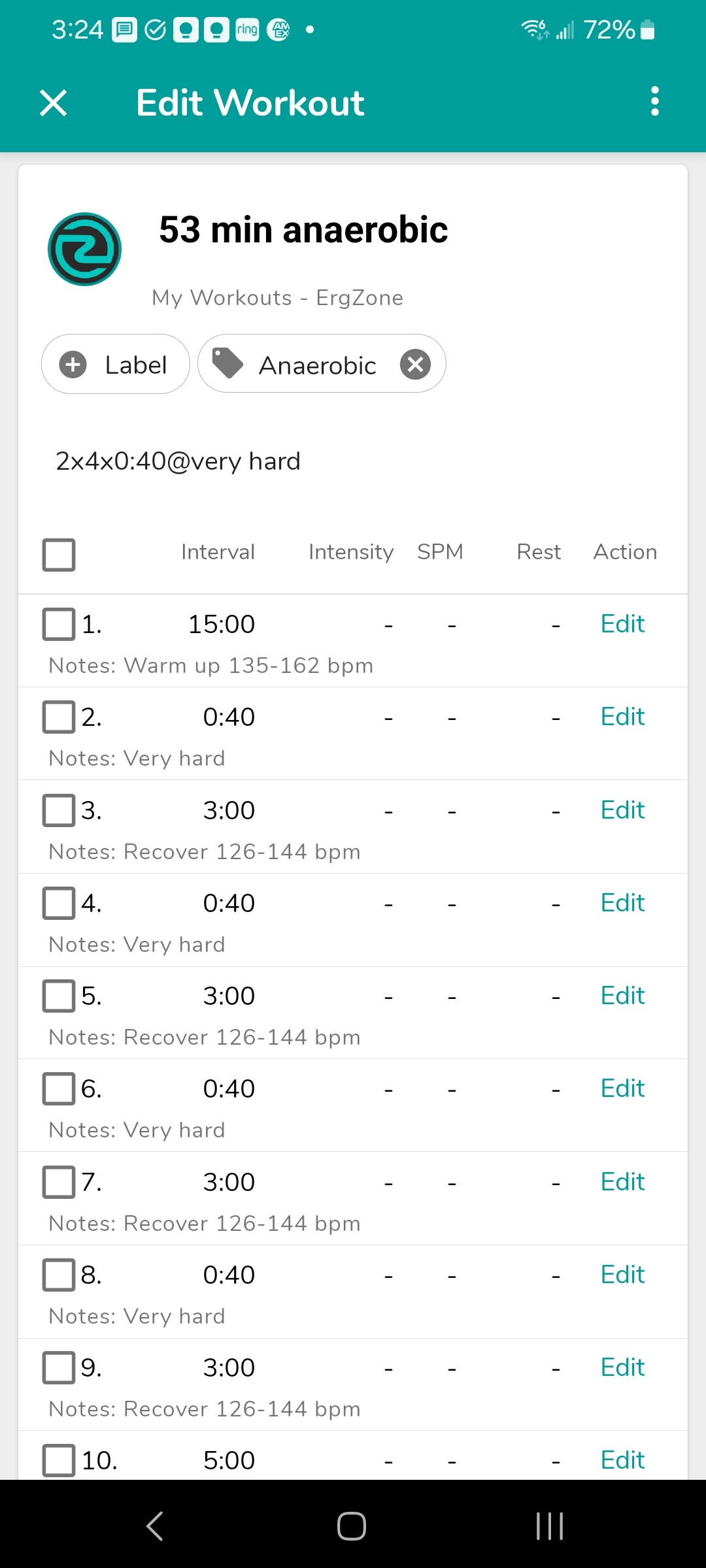The image size is (706, 1568).
Task: Add a new Label chip
Action: coord(116,364)
